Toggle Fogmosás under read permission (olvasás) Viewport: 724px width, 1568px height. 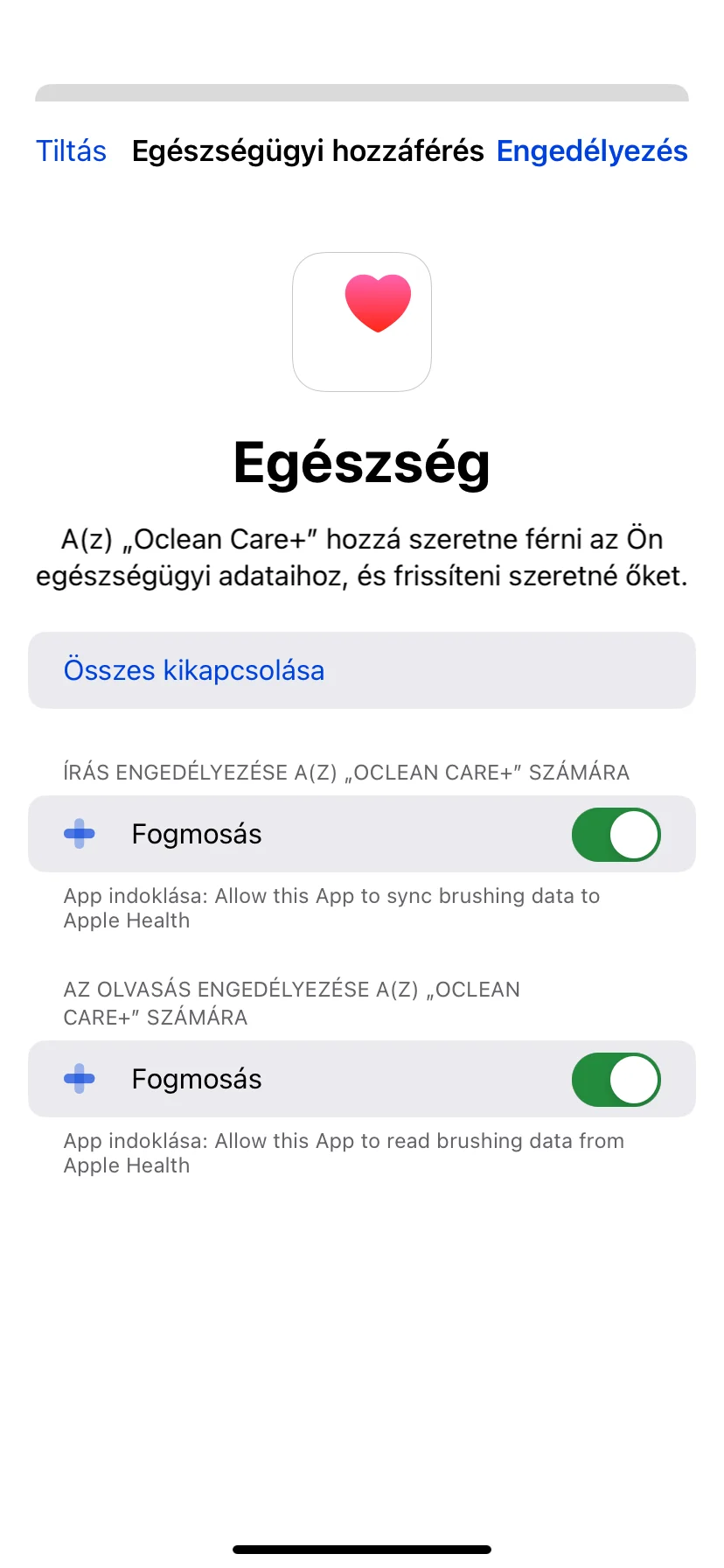point(616,1080)
